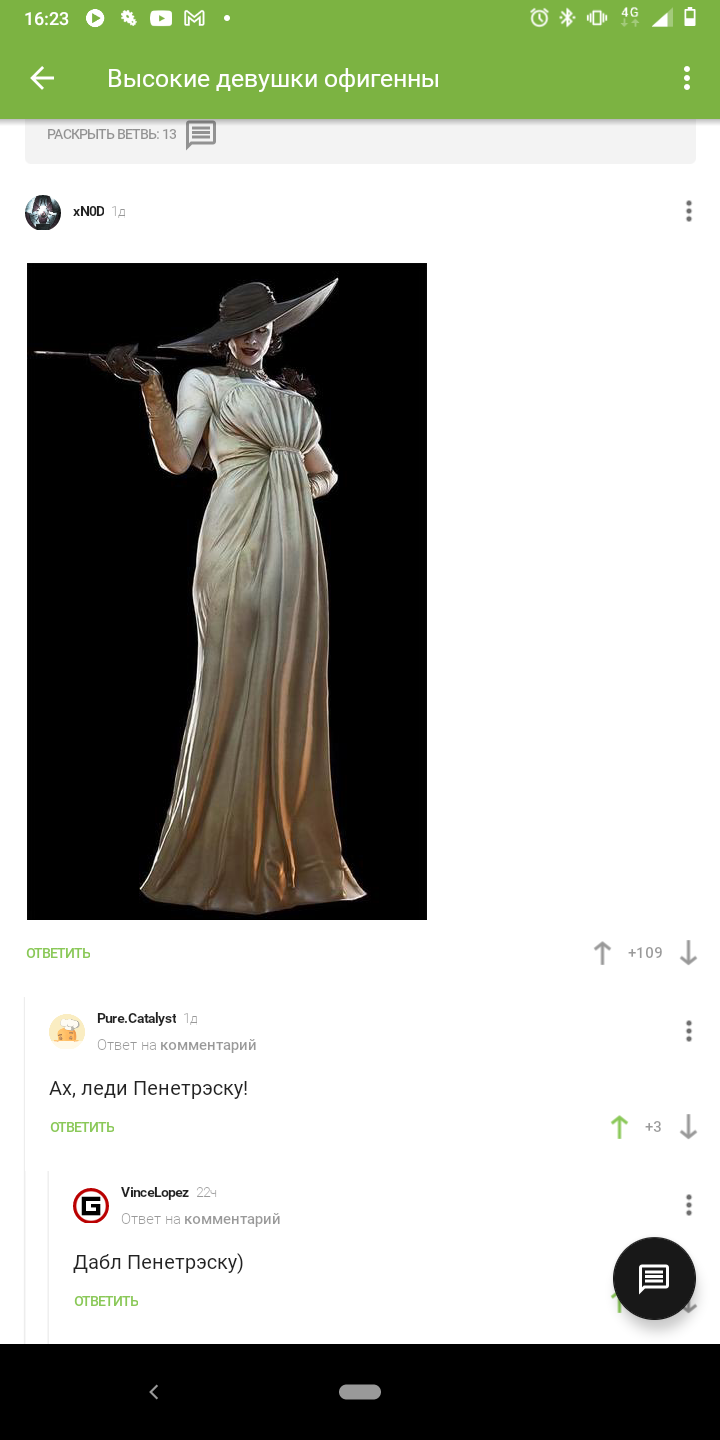Open options menu for xN0D's comment
Viewport: 720px width, 1440px height.
point(688,211)
